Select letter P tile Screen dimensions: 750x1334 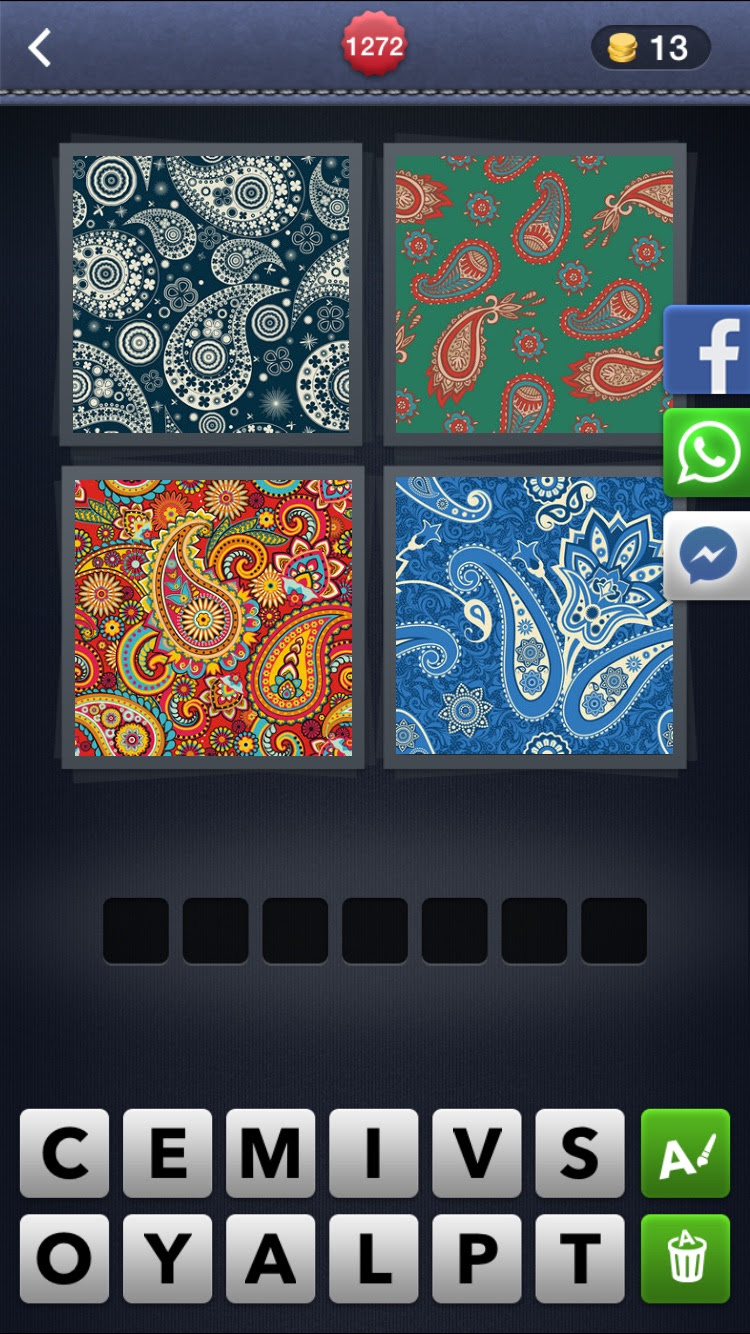(477, 1259)
